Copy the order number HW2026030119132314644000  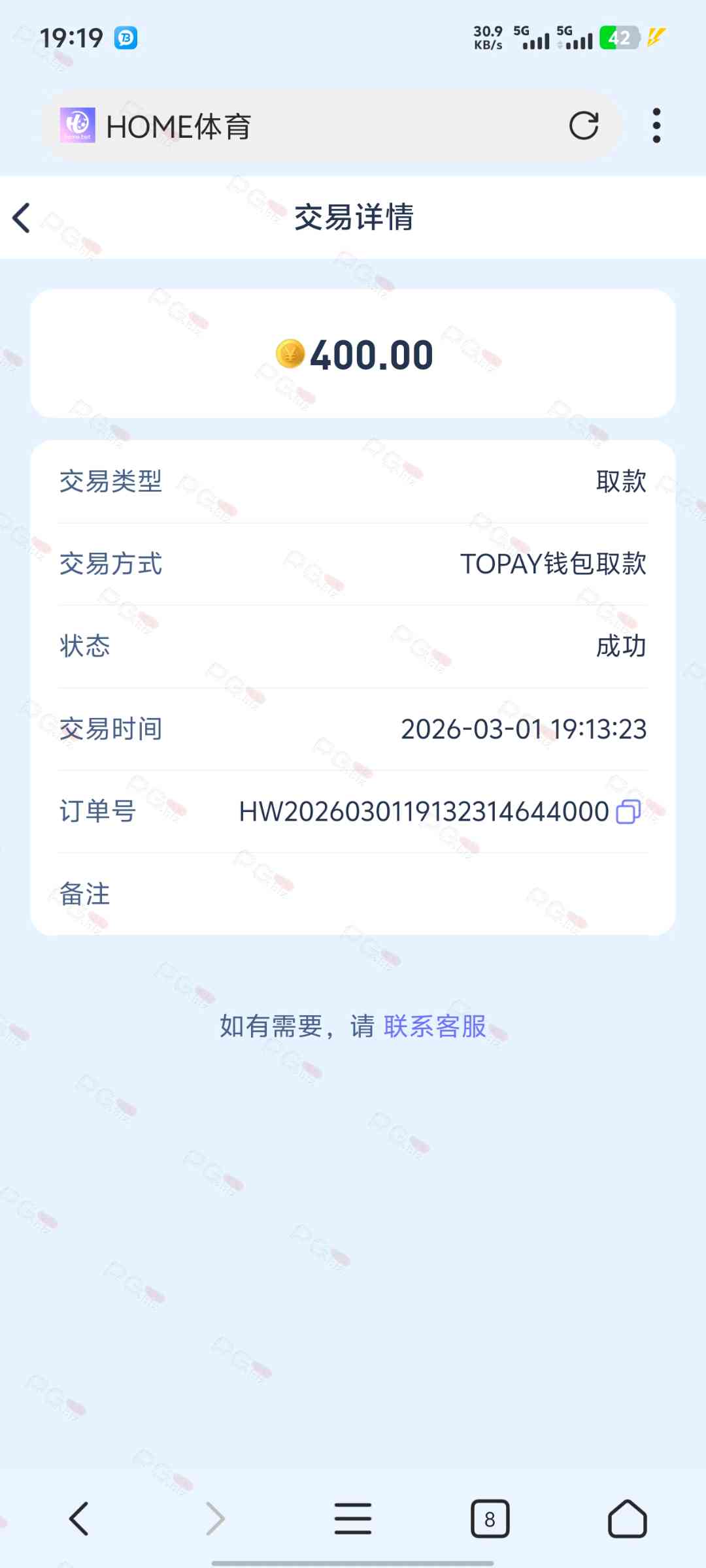[x=628, y=811]
